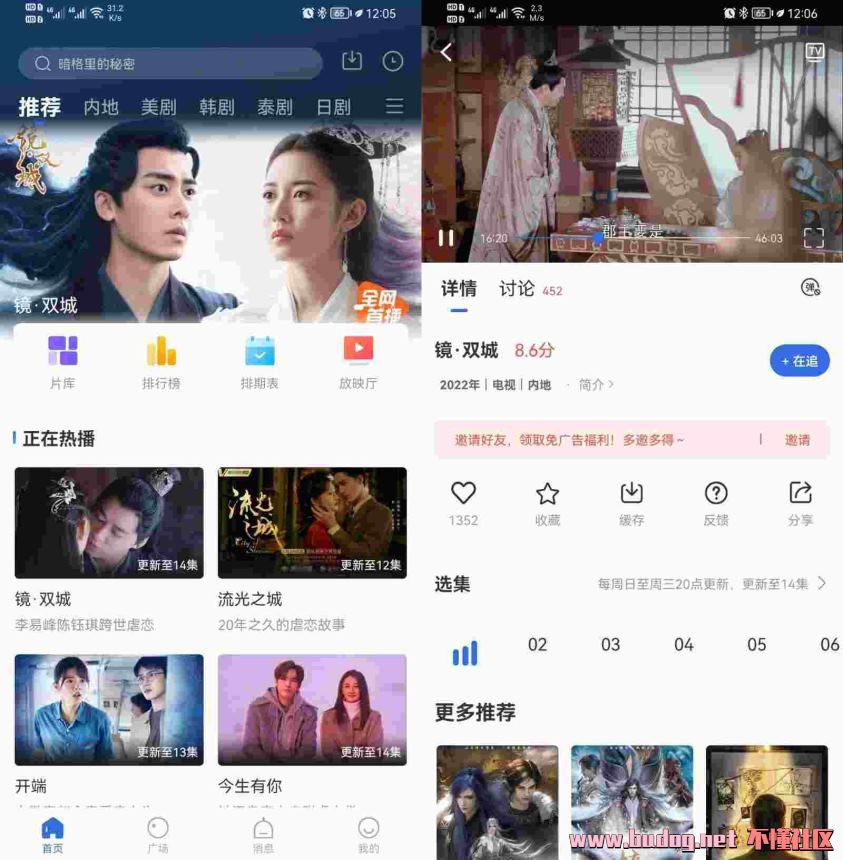
Task: Switch to the 讨论 discussion tab
Action: pyautogui.click(x=517, y=289)
